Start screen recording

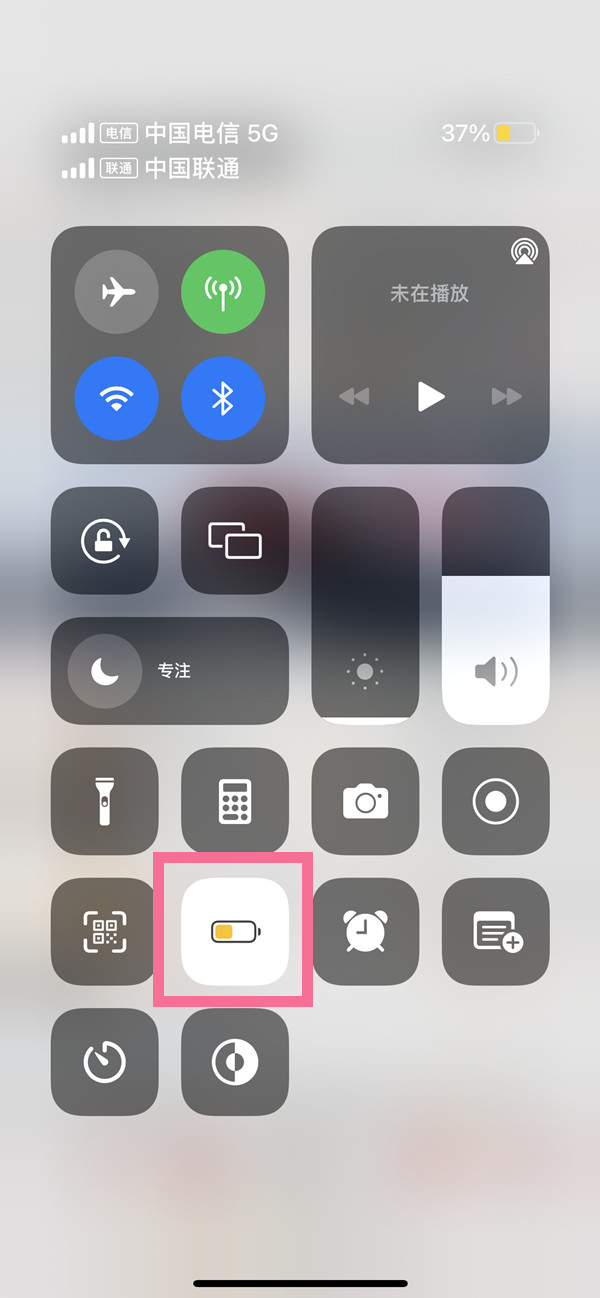pos(496,801)
